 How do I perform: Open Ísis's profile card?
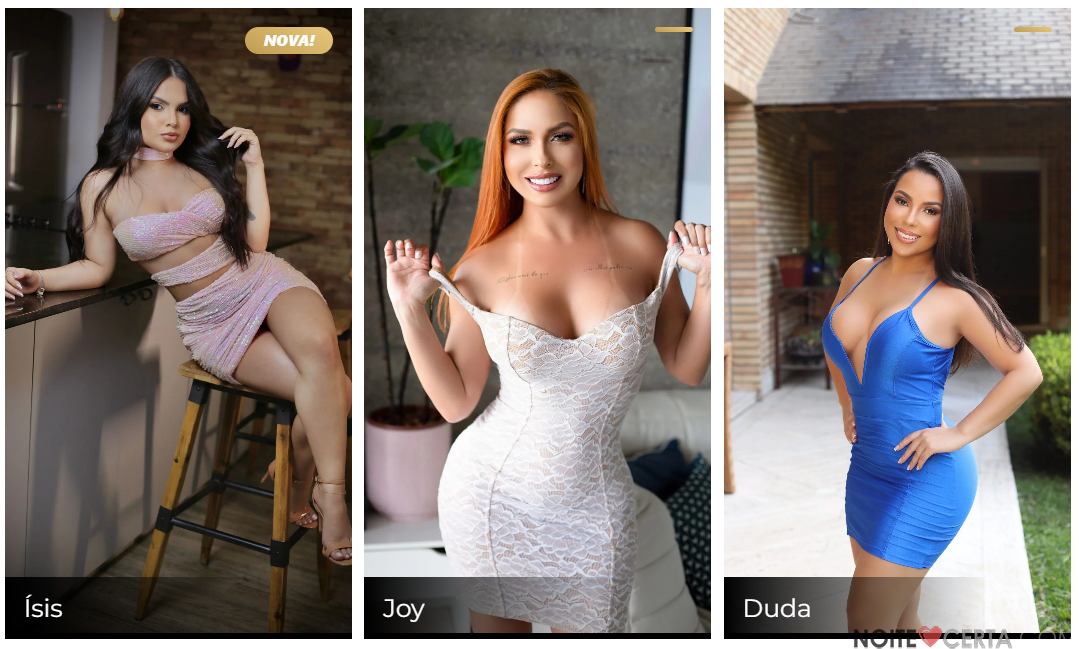[x=178, y=320]
